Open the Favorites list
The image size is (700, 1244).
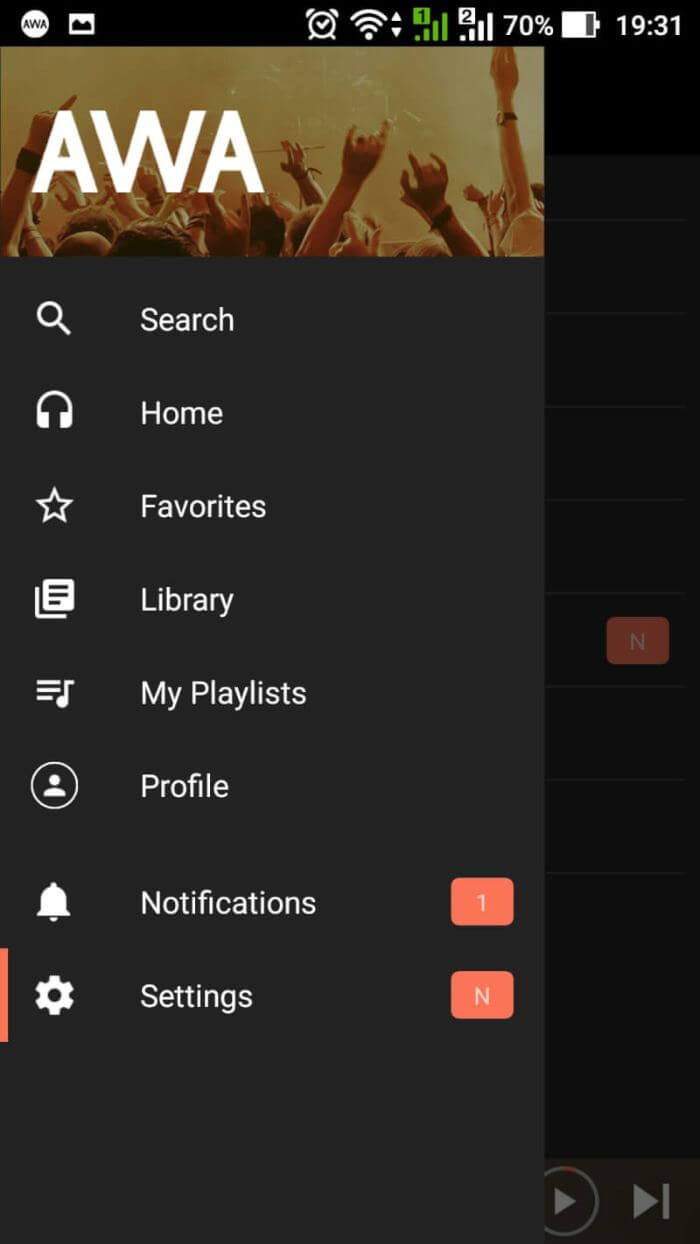203,506
